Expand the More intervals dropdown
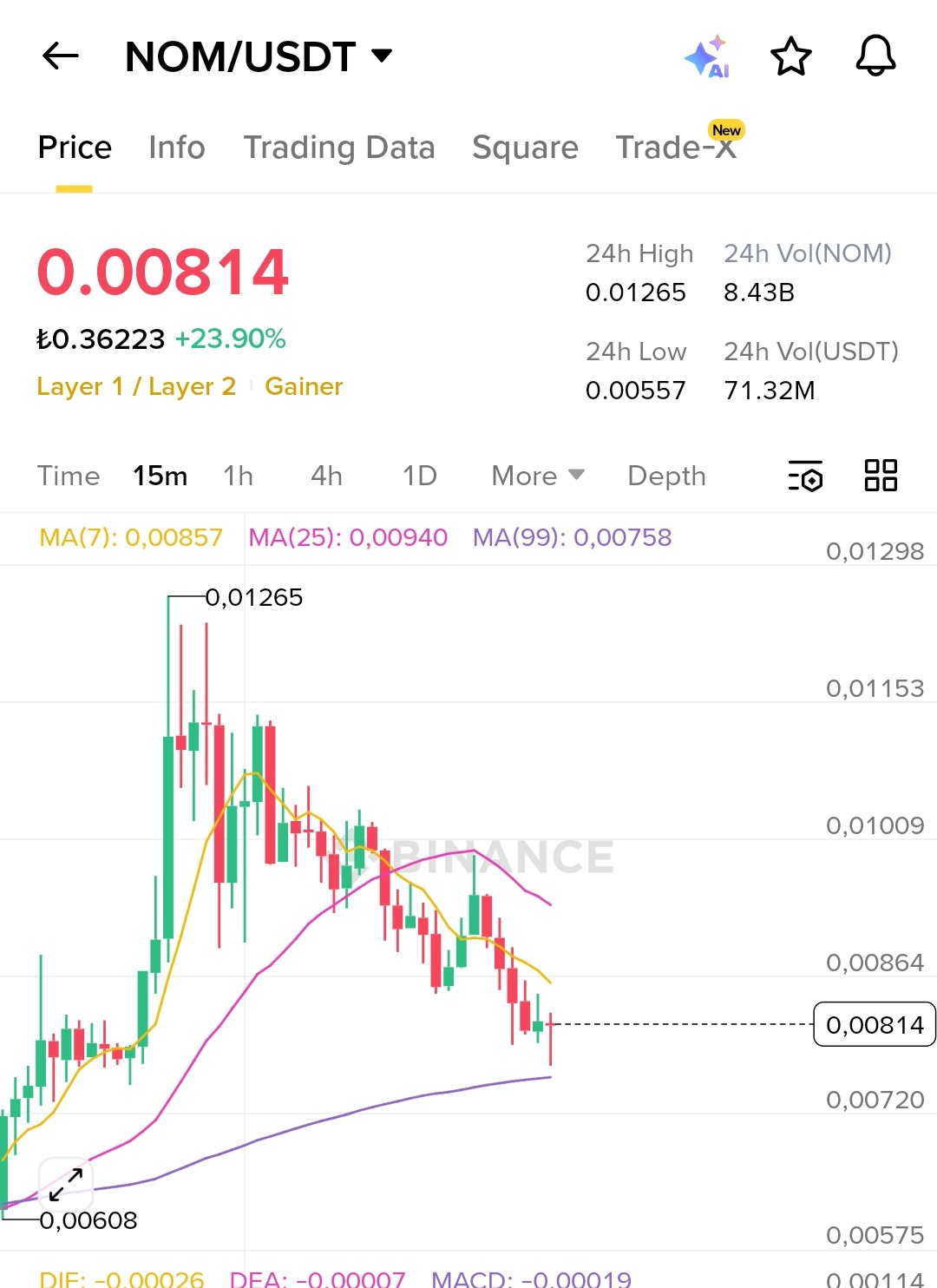The image size is (937, 1288). tap(537, 476)
